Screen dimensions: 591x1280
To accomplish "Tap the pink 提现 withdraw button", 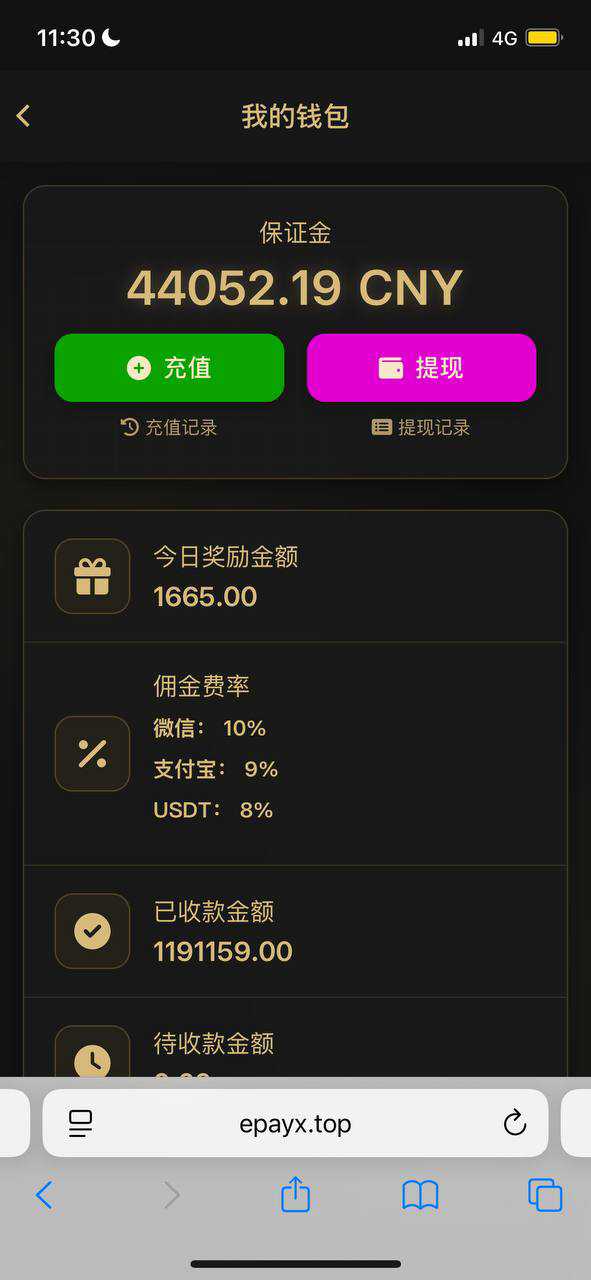I will [x=421, y=368].
